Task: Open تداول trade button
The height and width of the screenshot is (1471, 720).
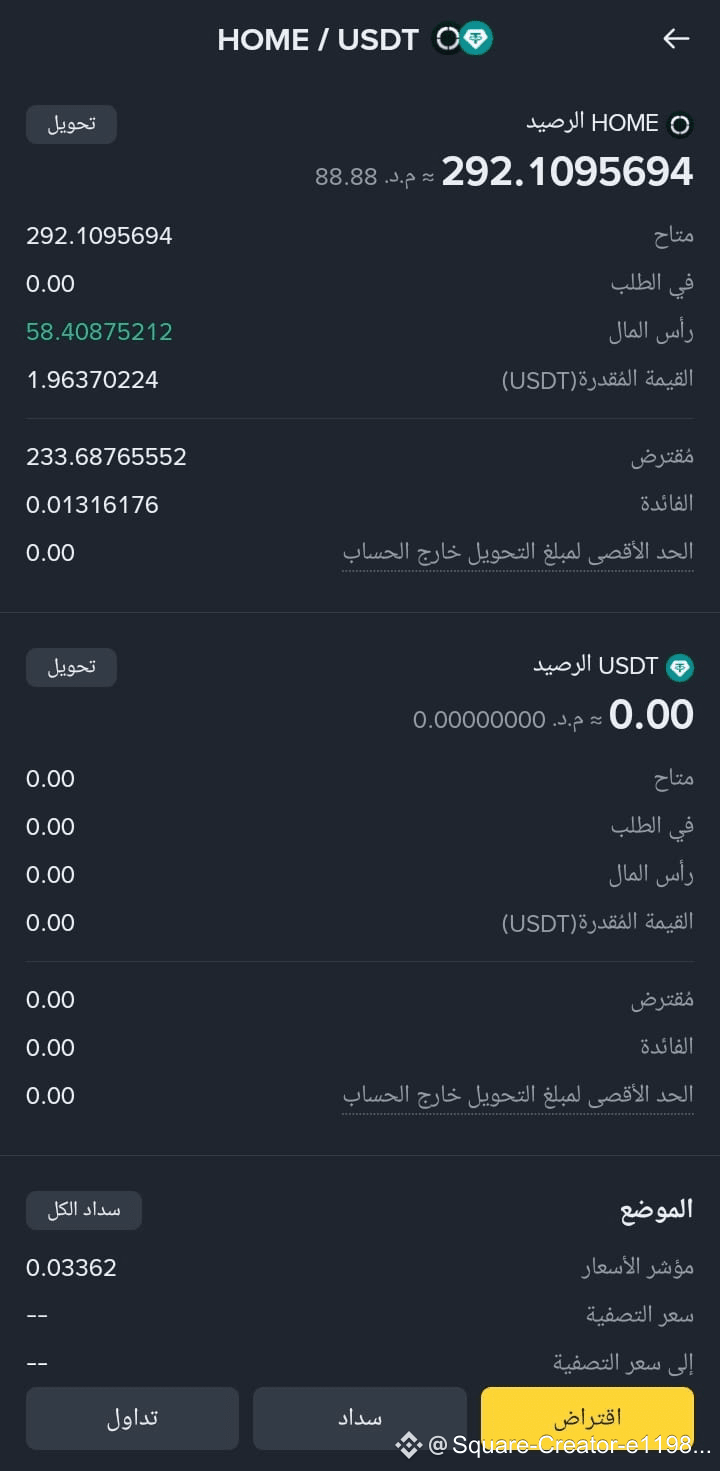Action: point(132,1418)
